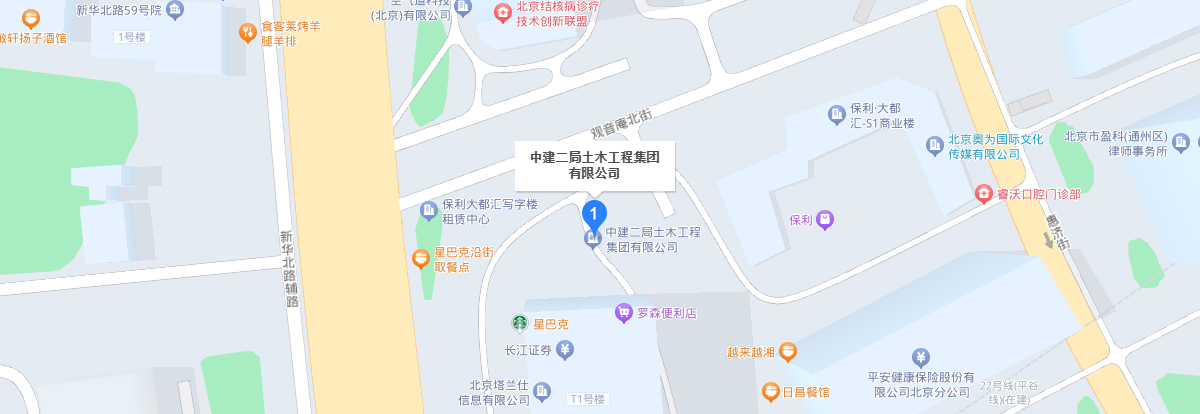
Task: Tap the blue location marker numbered 1
Action: coord(594,213)
